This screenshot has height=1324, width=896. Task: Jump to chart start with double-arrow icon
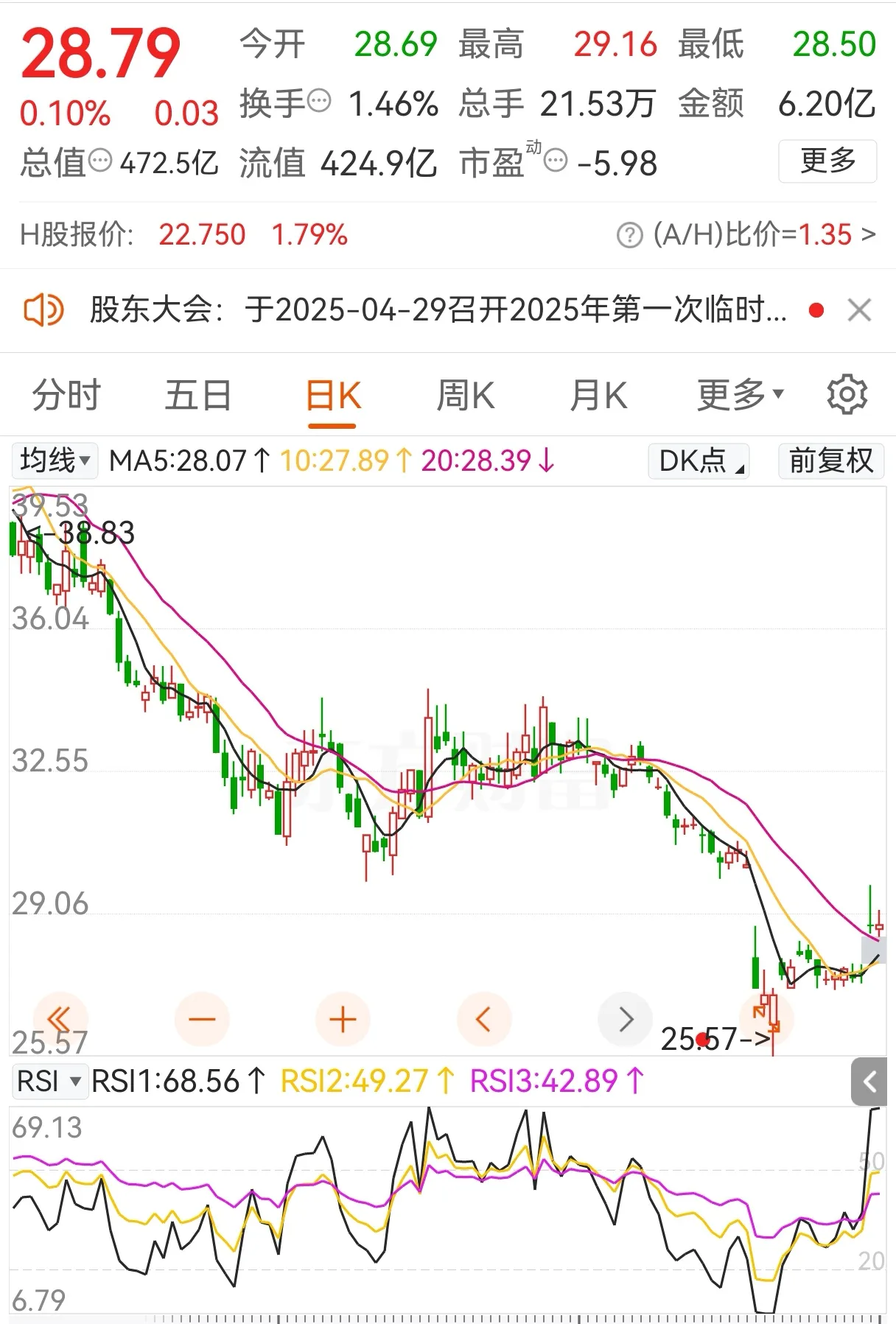[x=59, y=1019]
